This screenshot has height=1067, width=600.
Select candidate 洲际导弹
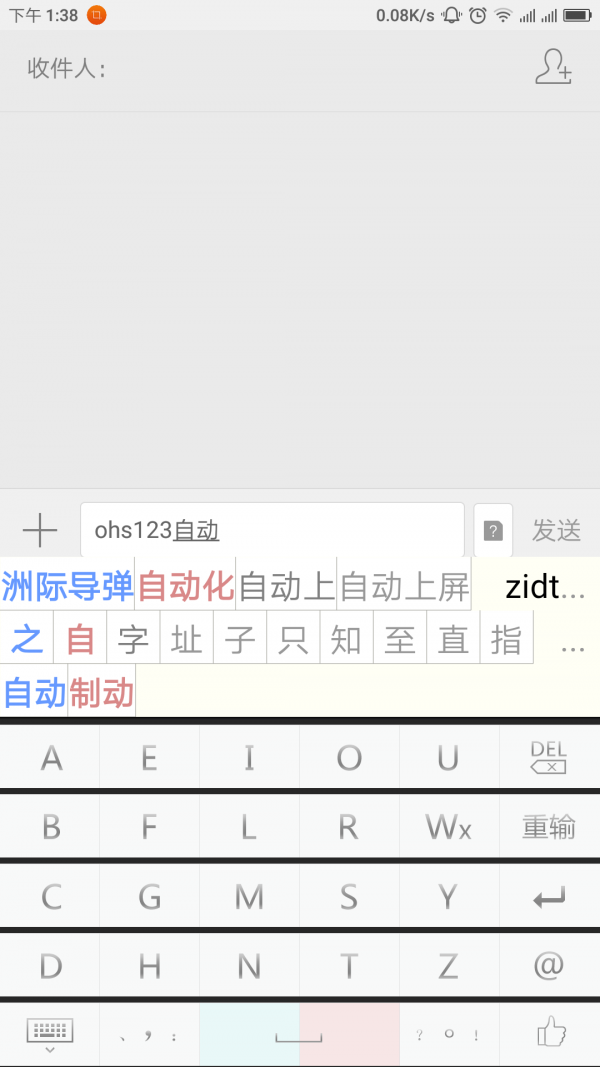68,586
